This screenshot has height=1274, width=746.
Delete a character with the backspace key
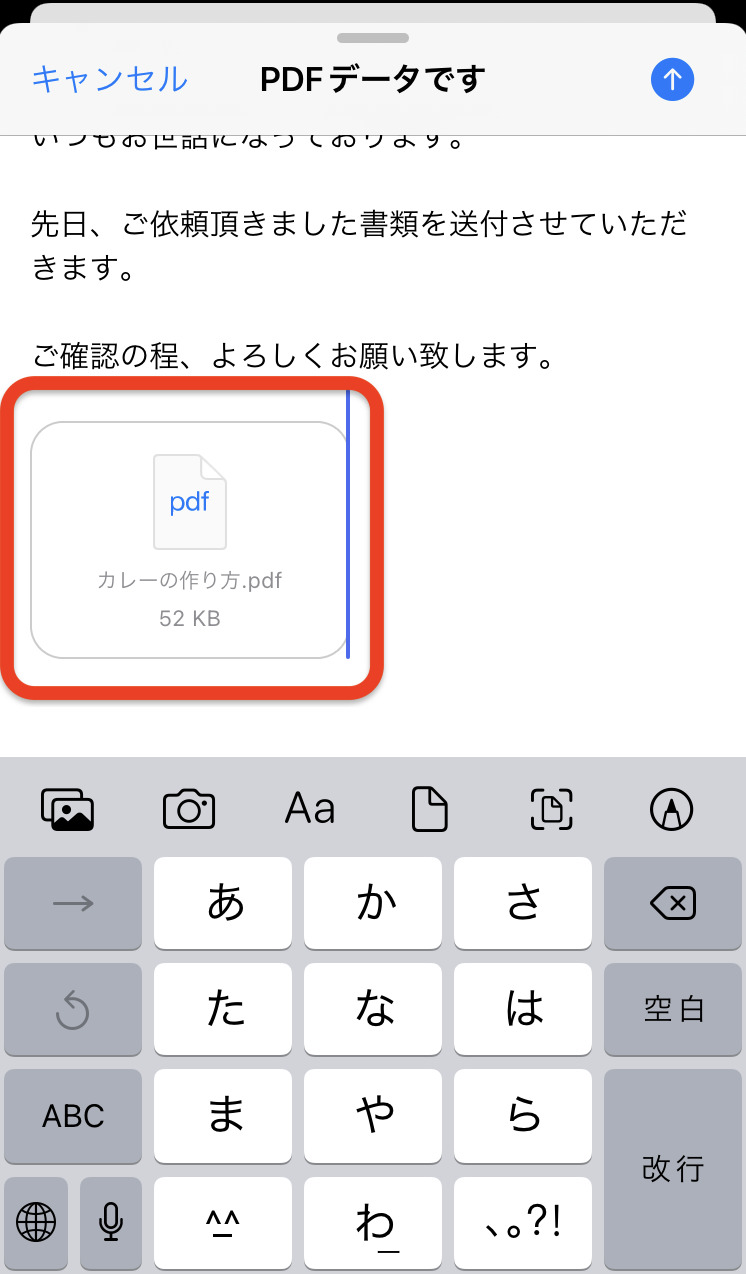pos(673,904)
